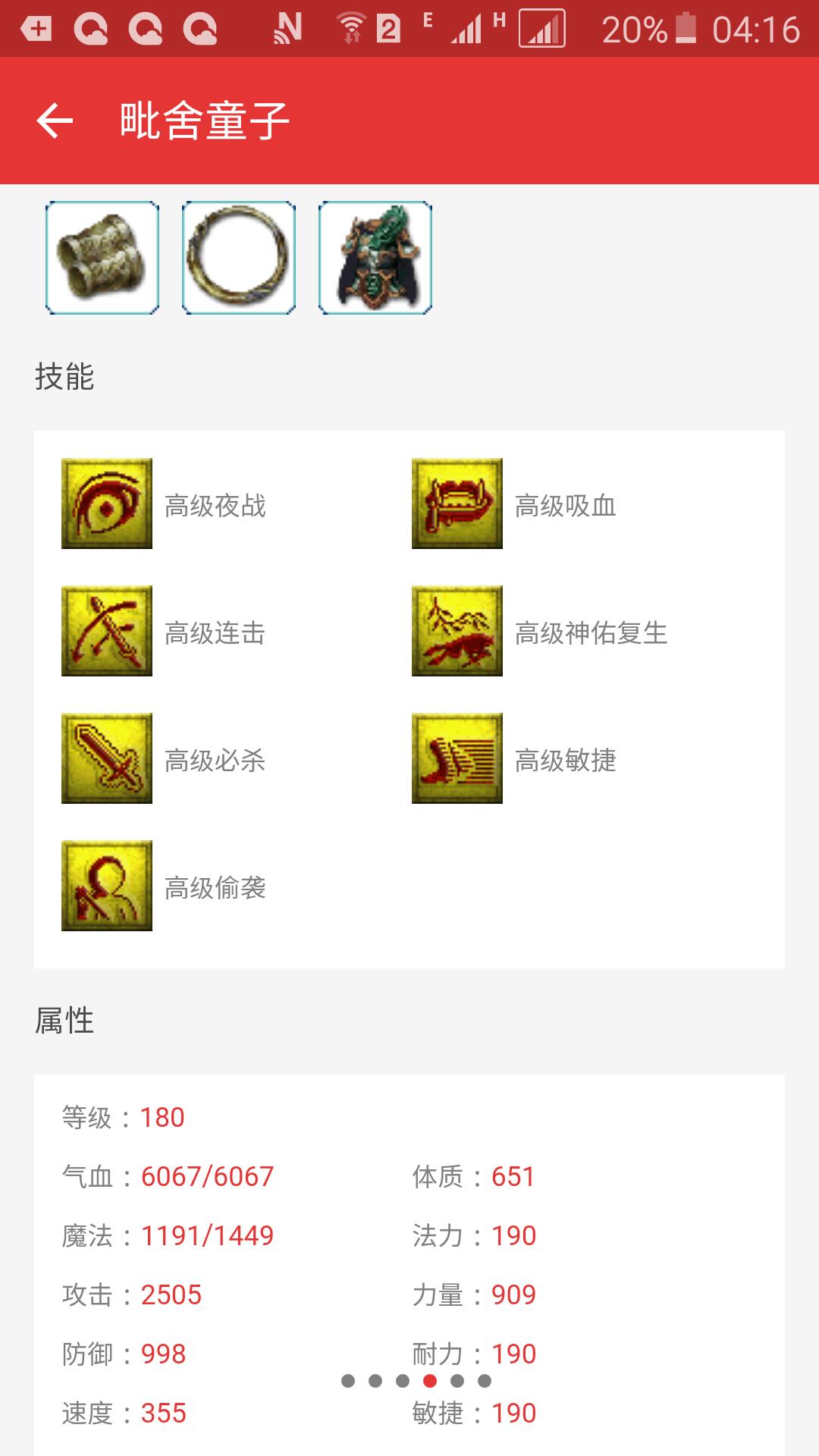The height and width of the screenshot is (1456, 819).
Task: Open the silver bracers equipment item
Action: coord(102,258)
